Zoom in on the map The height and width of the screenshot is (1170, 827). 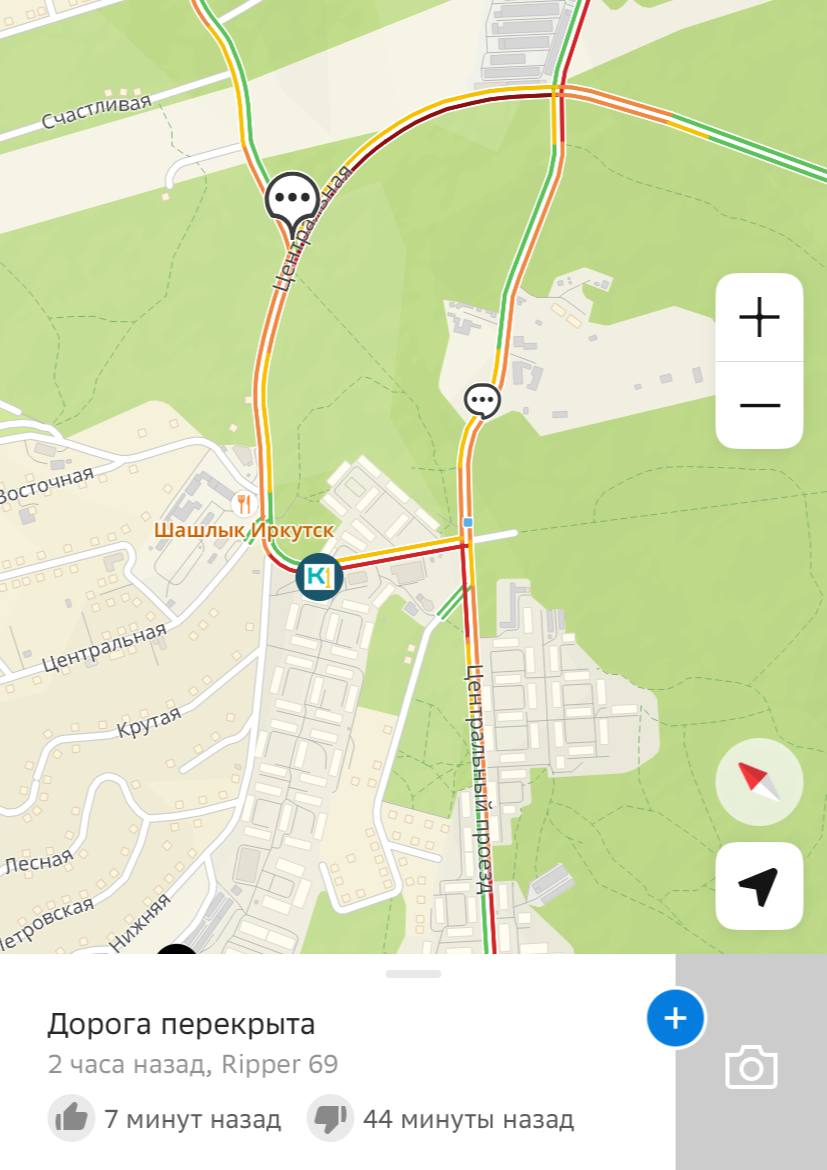[x=759, y=318]
